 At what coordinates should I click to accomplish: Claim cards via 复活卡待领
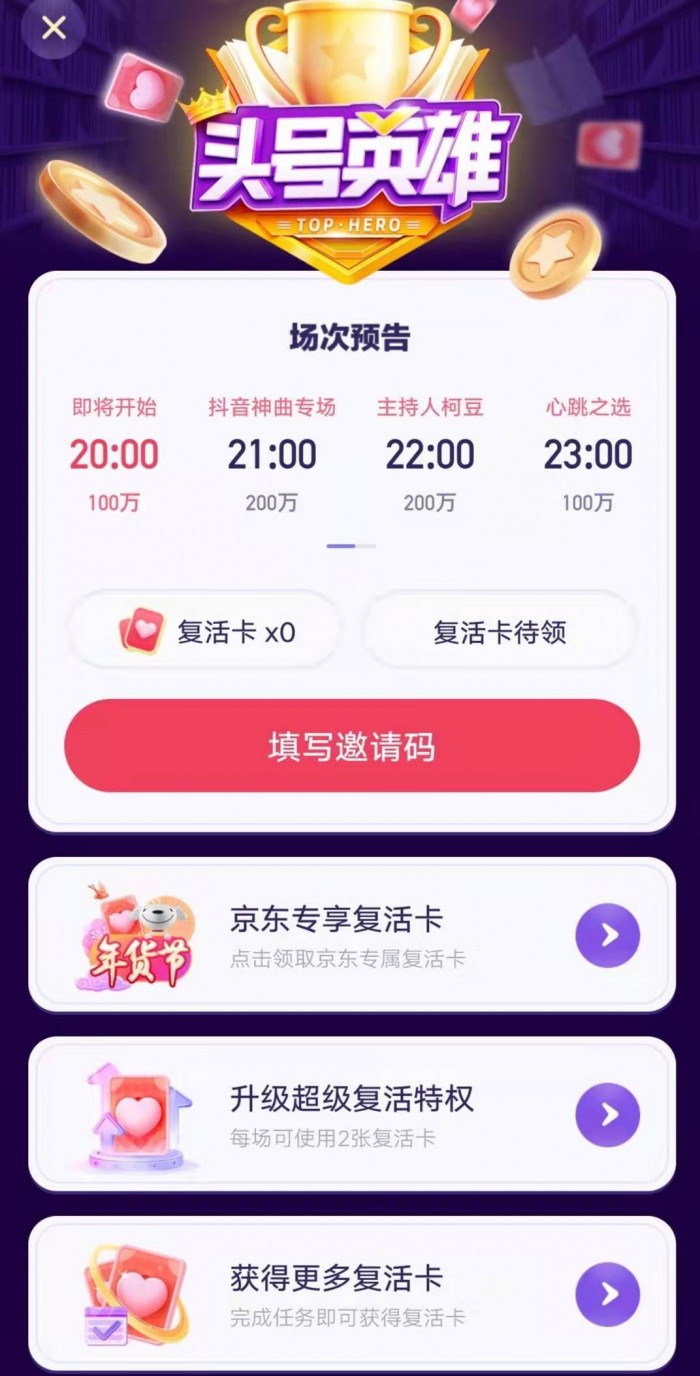(499, 631)
